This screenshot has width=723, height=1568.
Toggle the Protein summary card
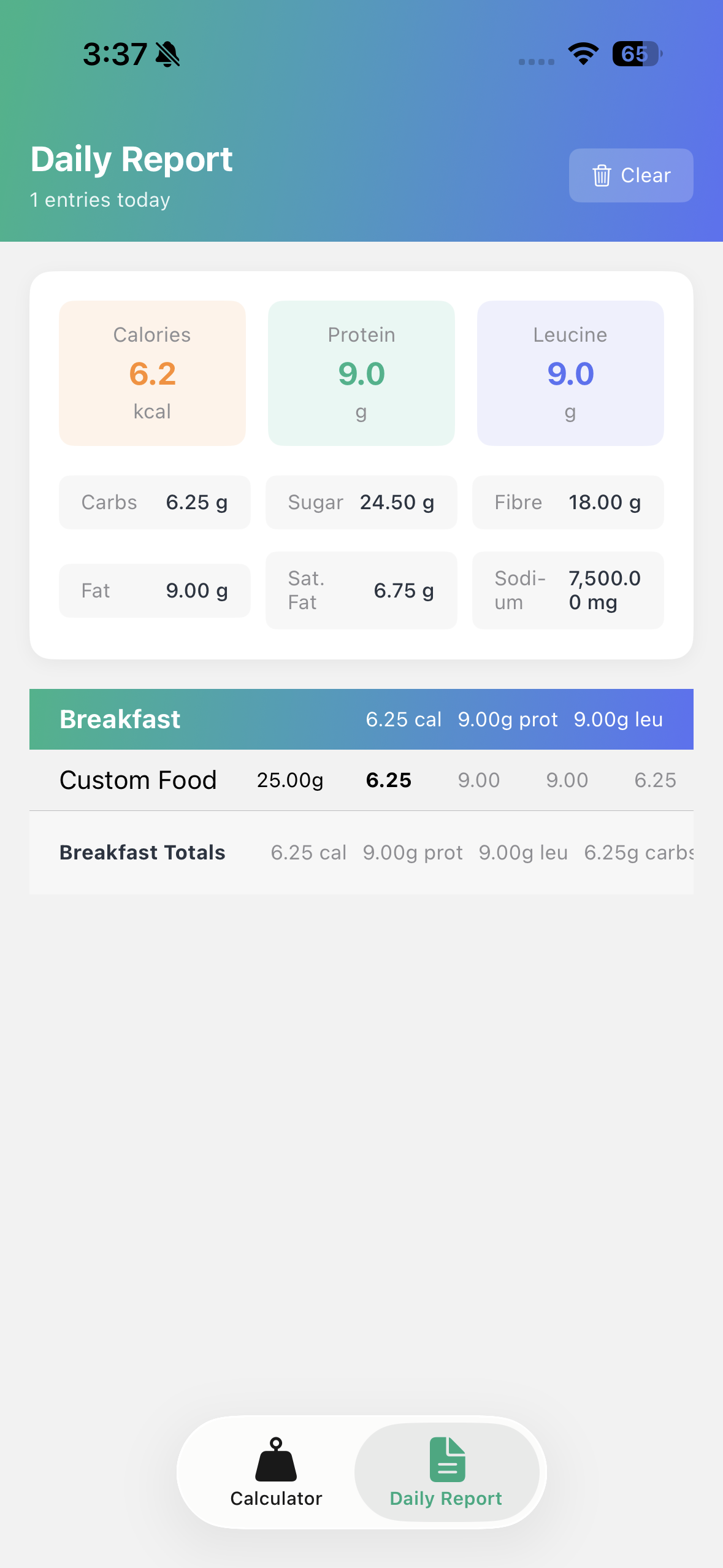coord(361,372)
